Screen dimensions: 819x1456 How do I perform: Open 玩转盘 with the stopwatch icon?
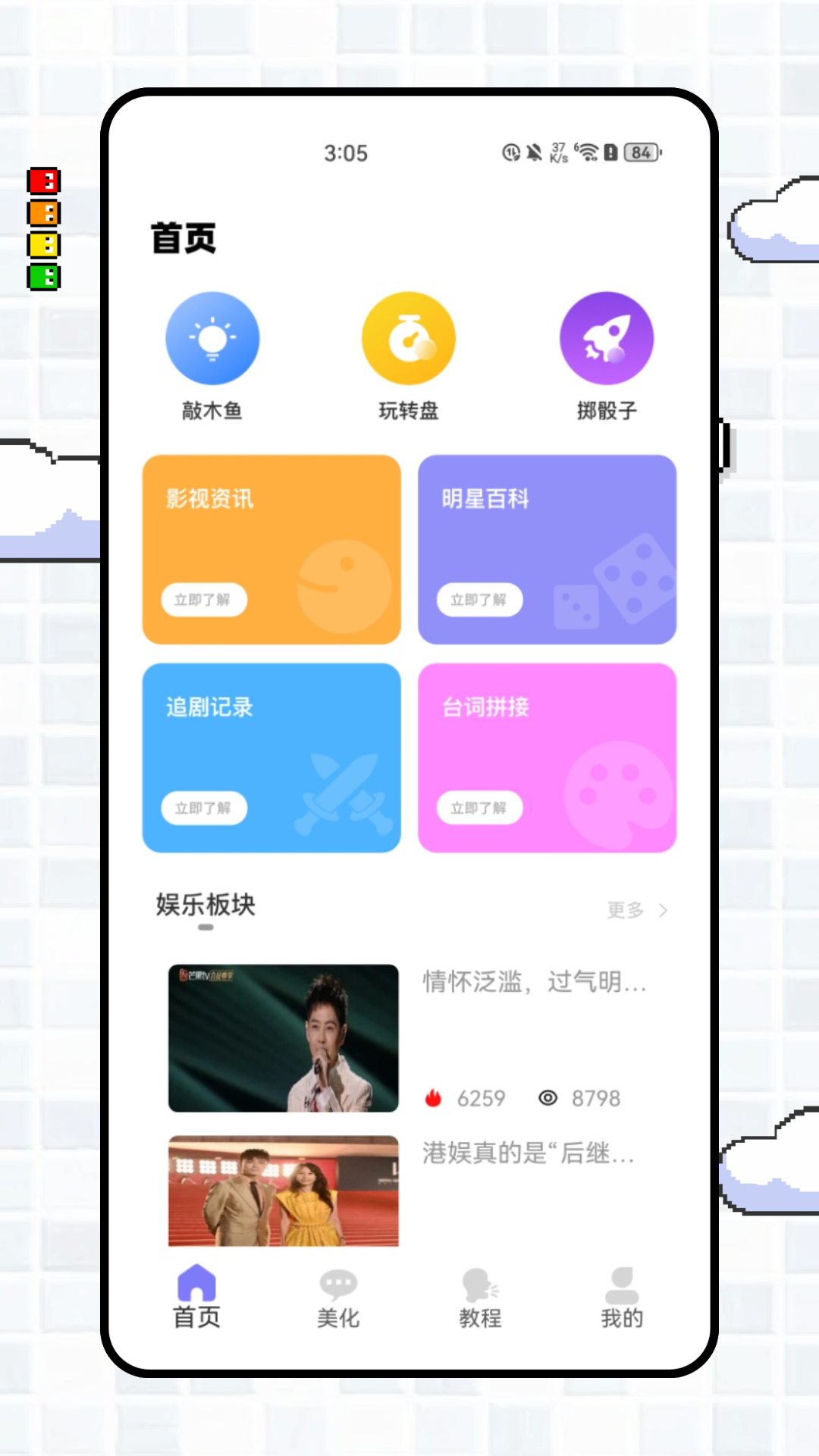click(409, 338)
